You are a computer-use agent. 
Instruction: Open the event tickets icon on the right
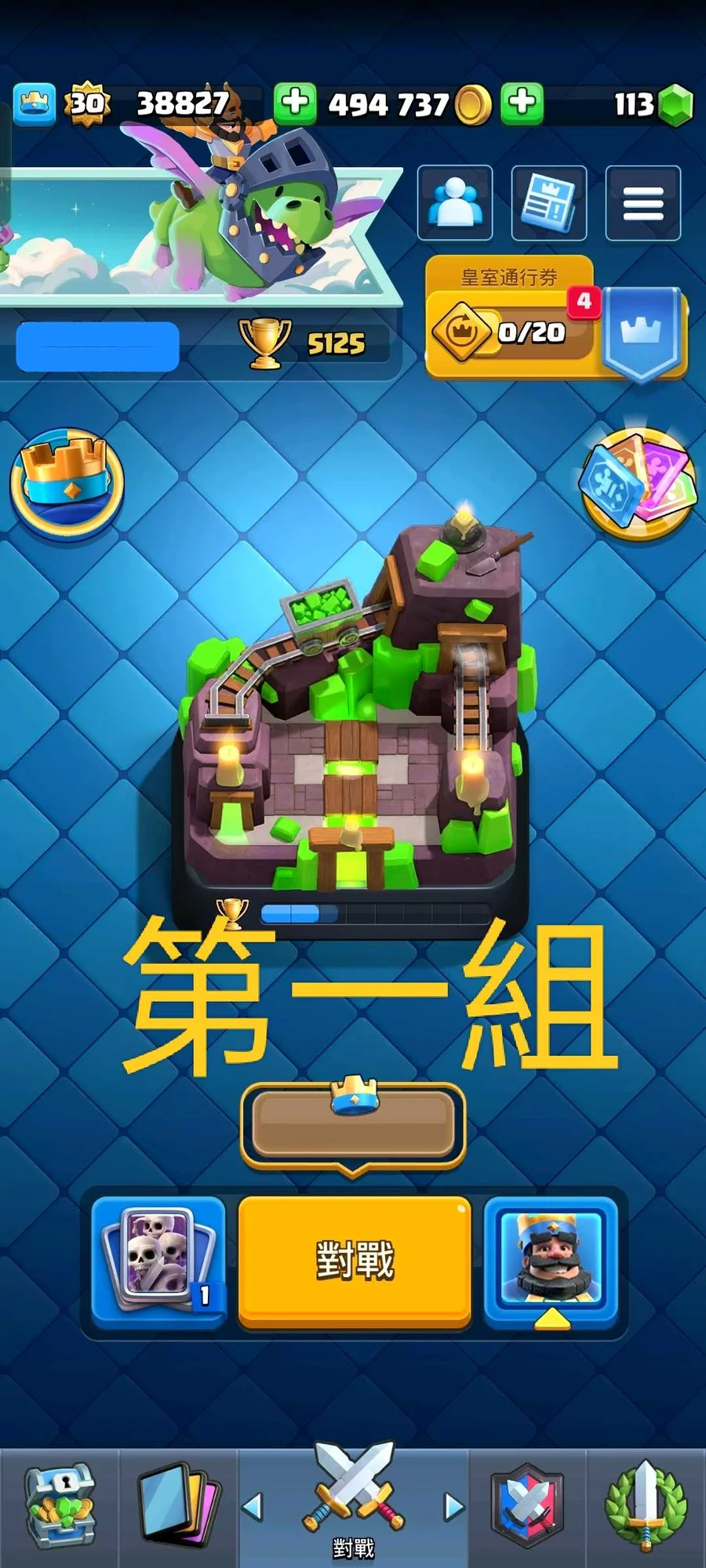tap(639, 484)
